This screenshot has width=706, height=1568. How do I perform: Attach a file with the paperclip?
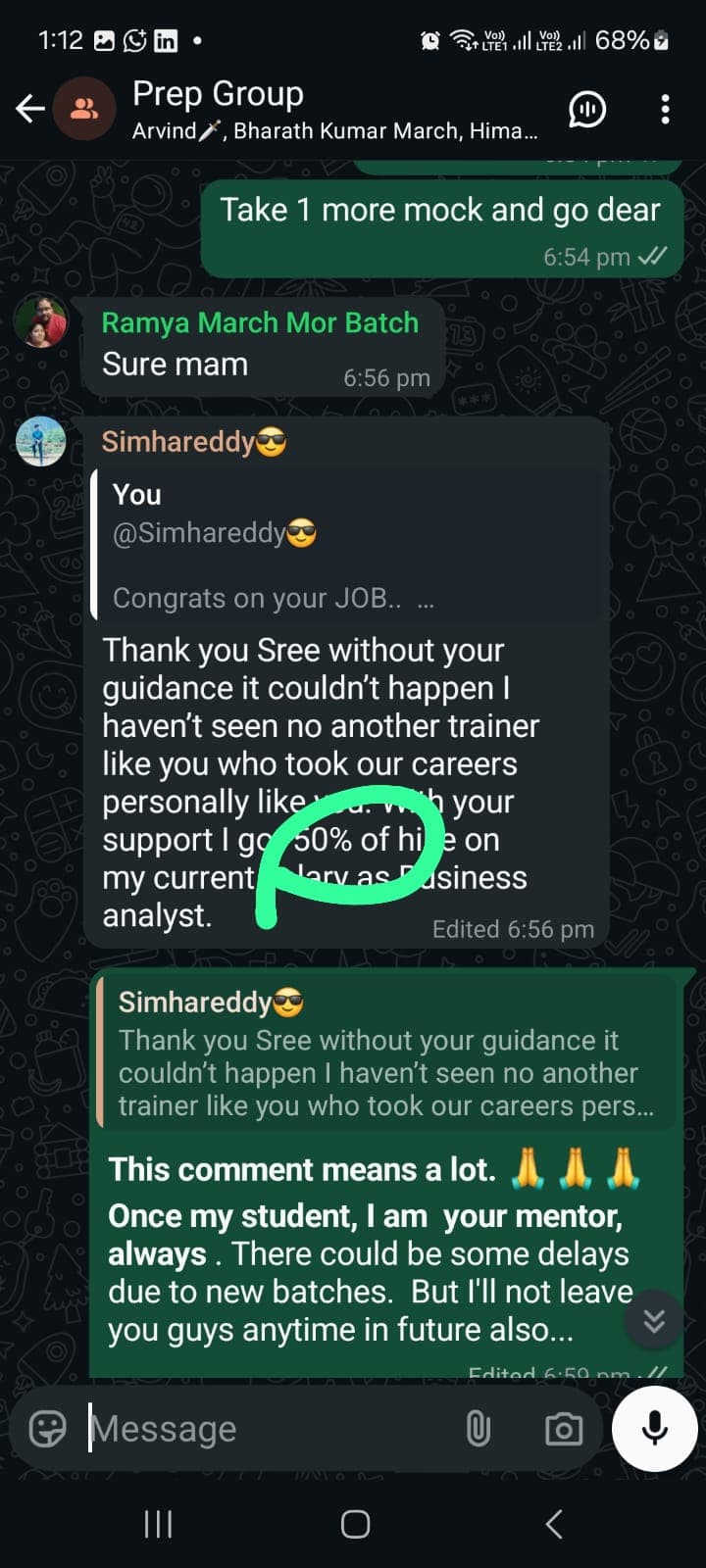[478, 1429]
